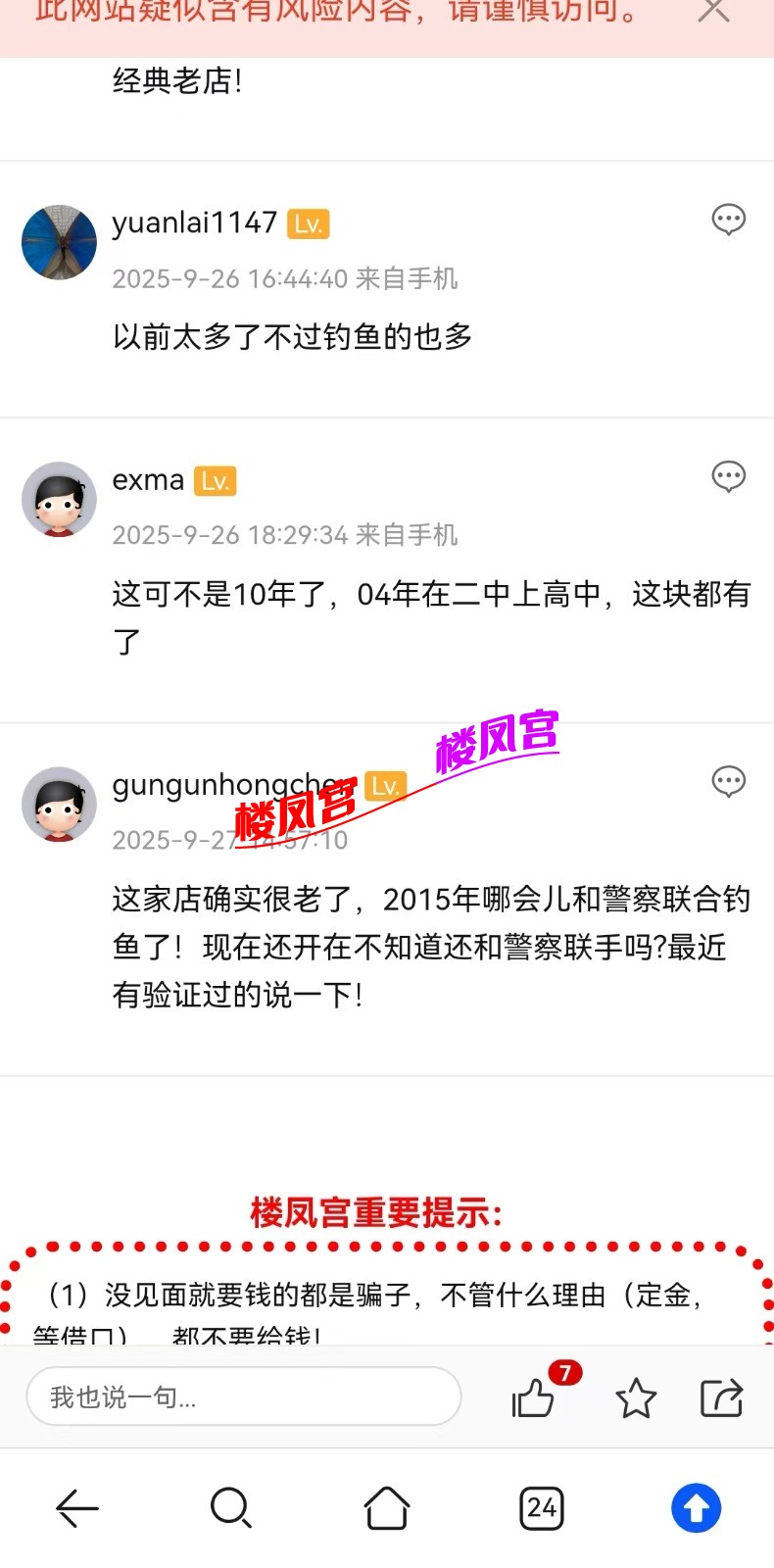The height and width of the screenshot is (1568, 774).
Task: Open the 24 tabs switcher
Action: (542, 1507)
